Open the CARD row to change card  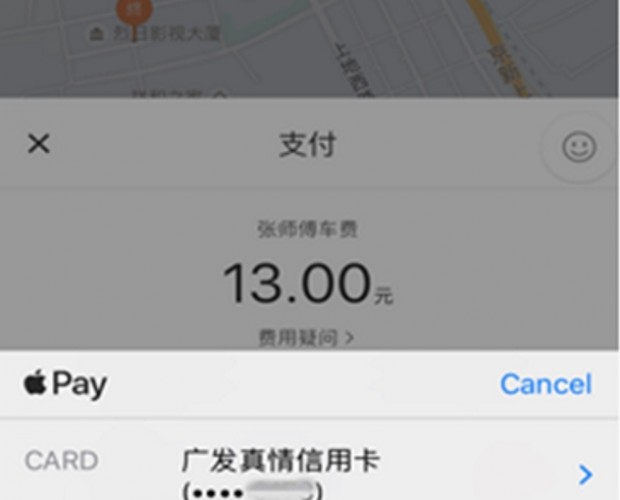tap(585, 474)
